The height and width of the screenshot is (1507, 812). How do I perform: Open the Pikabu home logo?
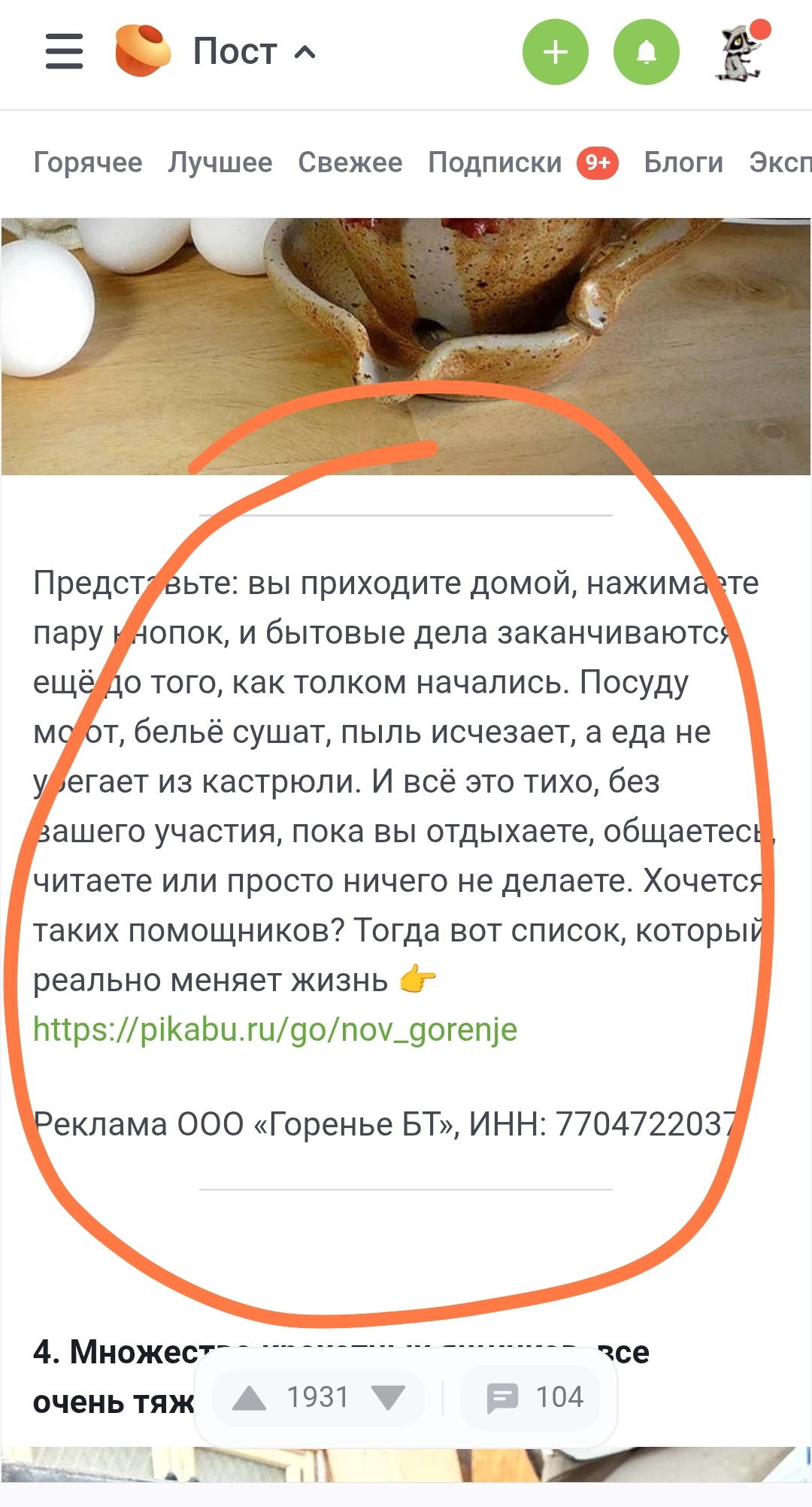pos(142,51)
